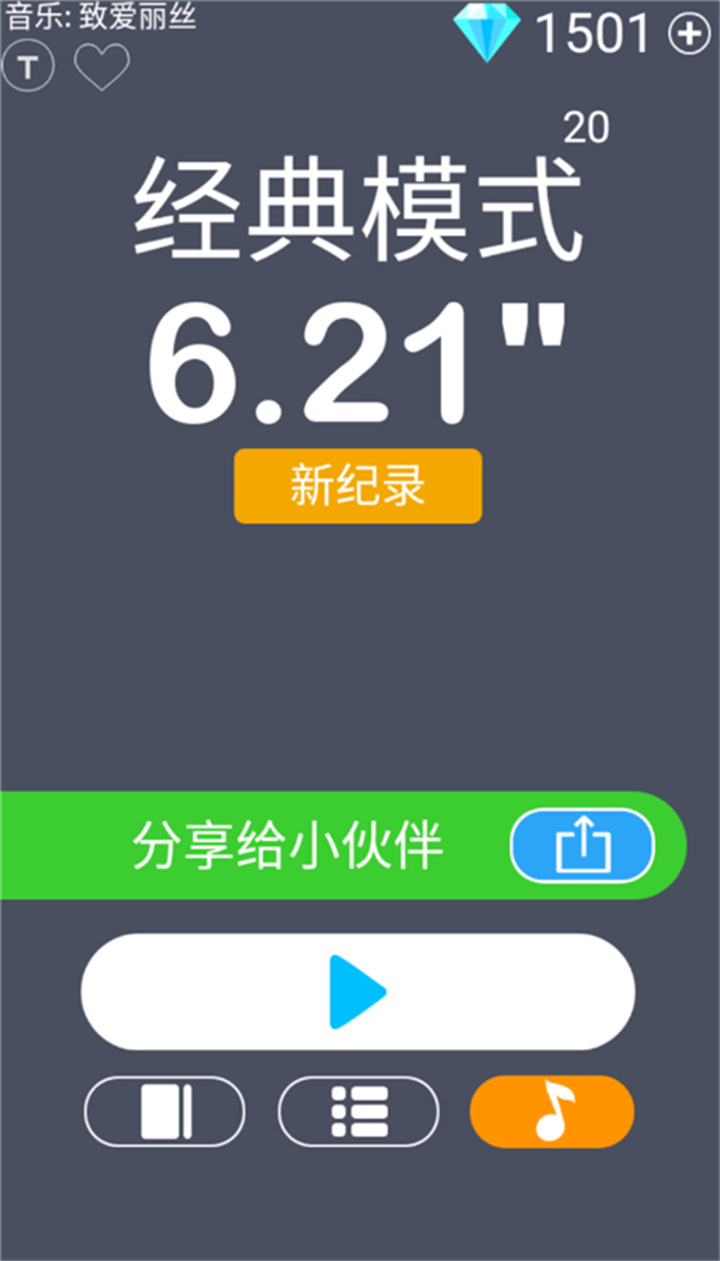The height and width of the screenshot is (1261, 720).
Task: Tap the heart icon at top left
Action: (x=101, y=65)
